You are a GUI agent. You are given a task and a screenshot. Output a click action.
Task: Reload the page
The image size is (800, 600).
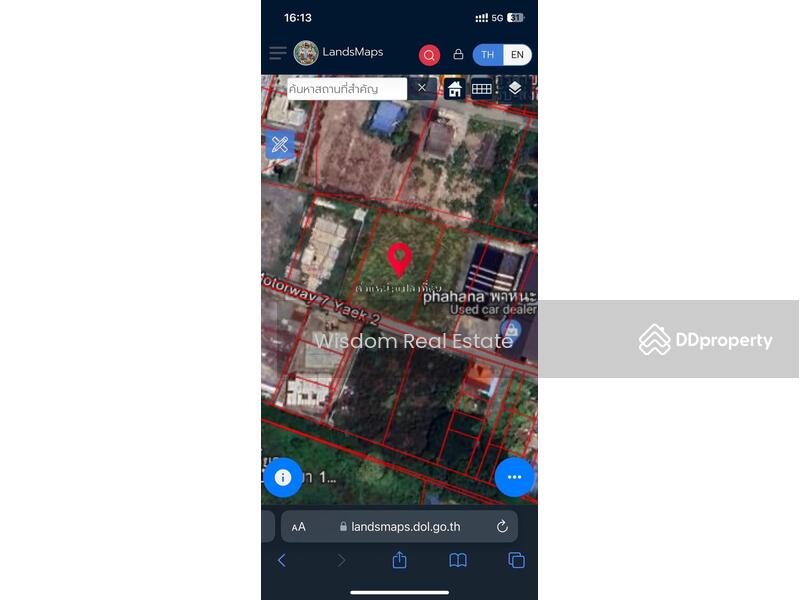pyautogui.click(x=502, y=526)
